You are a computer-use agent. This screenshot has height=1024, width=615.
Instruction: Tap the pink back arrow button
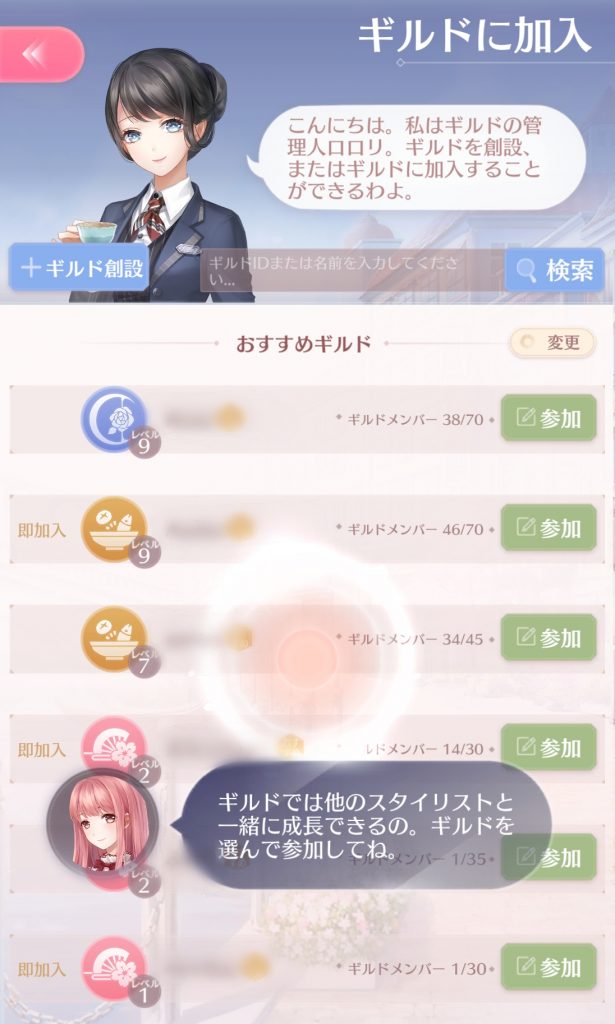pyautogui.click(x=38, y=54)
